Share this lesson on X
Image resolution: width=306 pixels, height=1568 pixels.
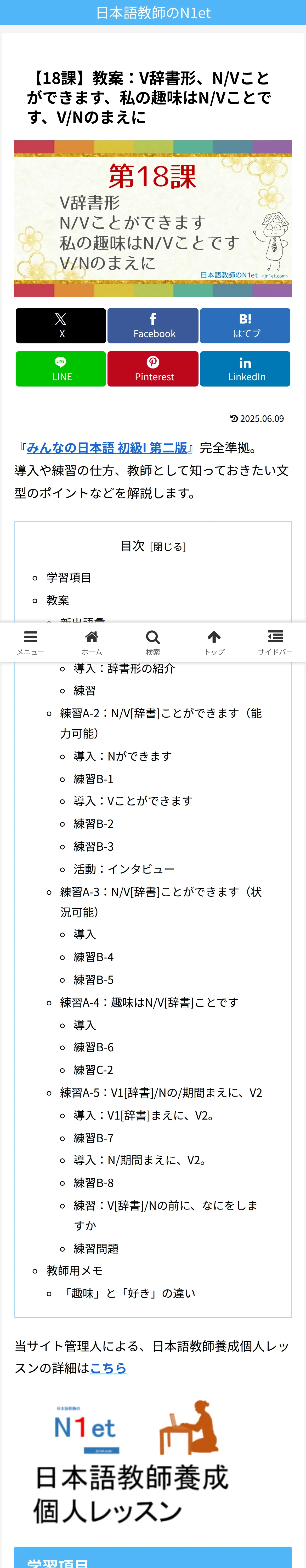(x=60, y=326)
